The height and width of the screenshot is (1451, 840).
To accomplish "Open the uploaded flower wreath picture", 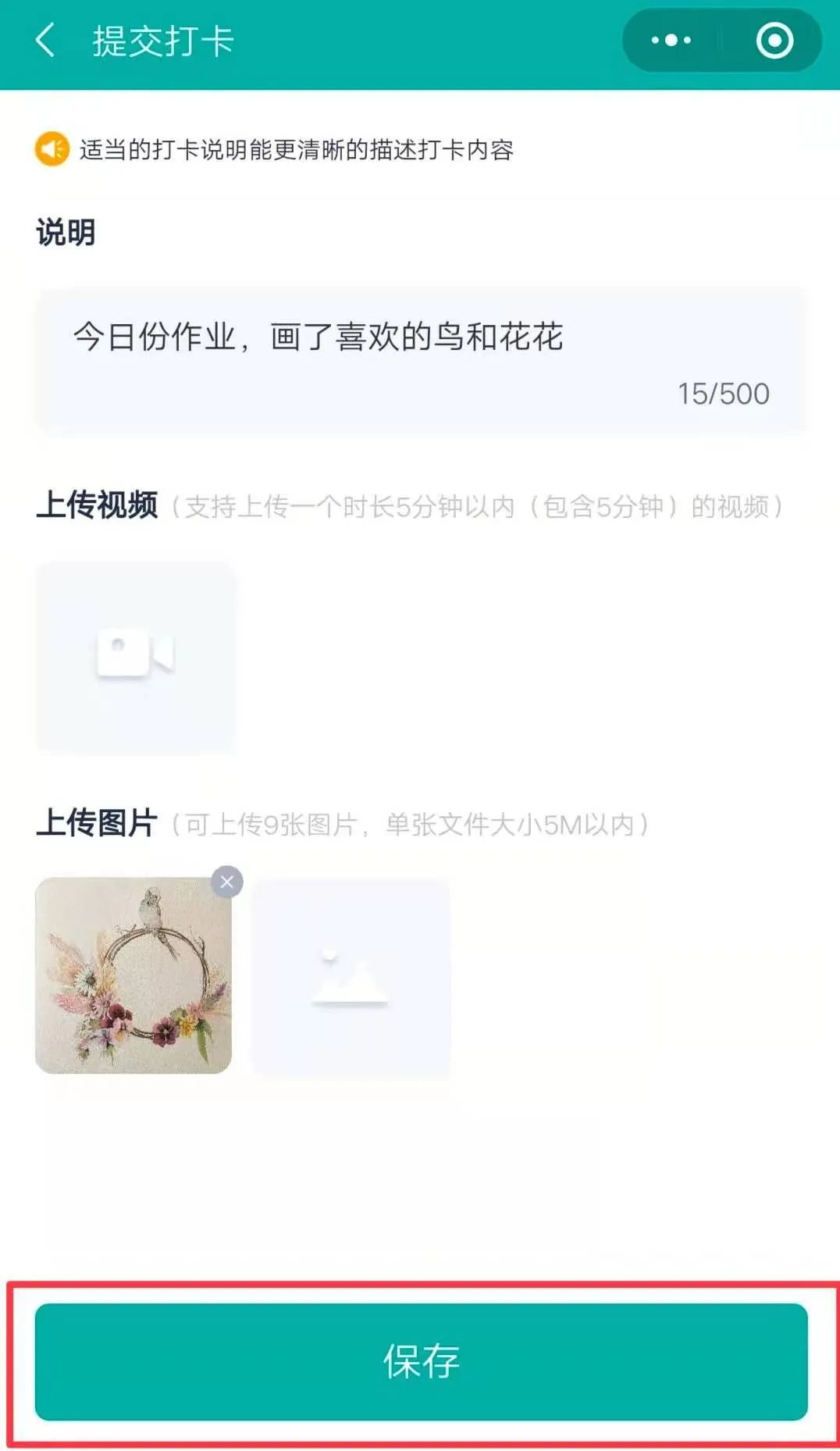I will tap(133, 976).
